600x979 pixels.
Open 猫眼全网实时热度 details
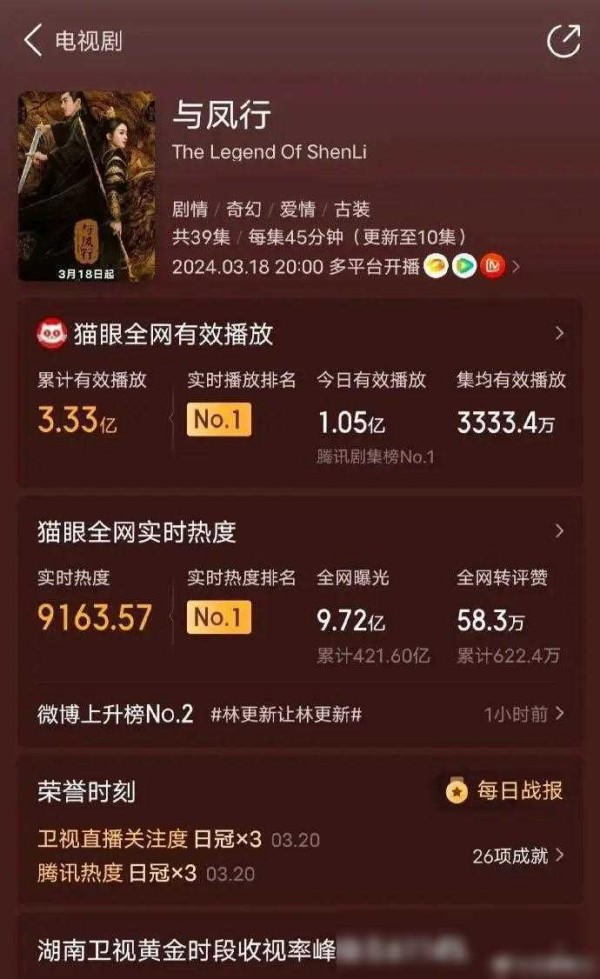(300, 531)
